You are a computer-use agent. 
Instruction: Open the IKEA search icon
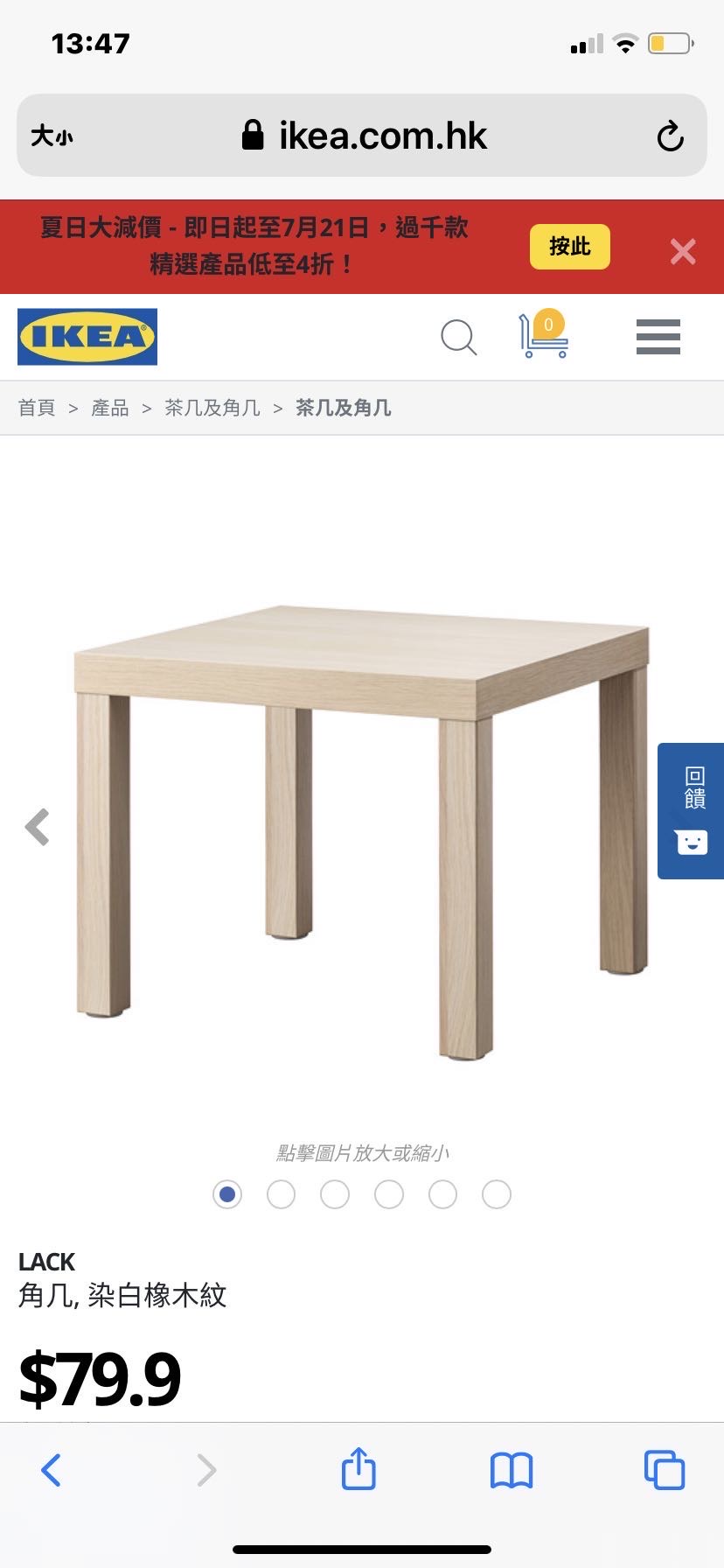point(459,337)
